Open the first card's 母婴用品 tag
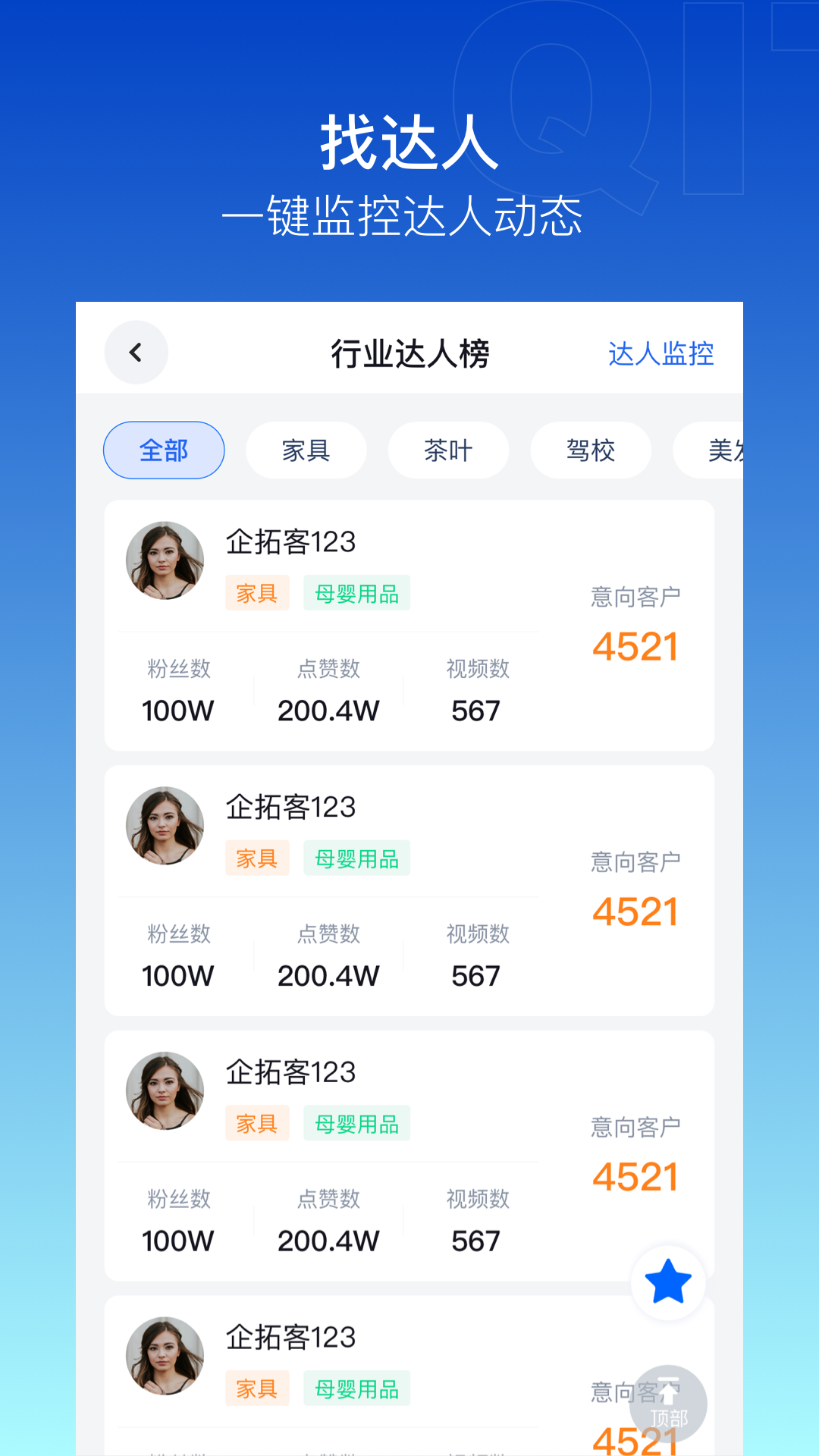The image size is (819, 1456). point(356,593)
